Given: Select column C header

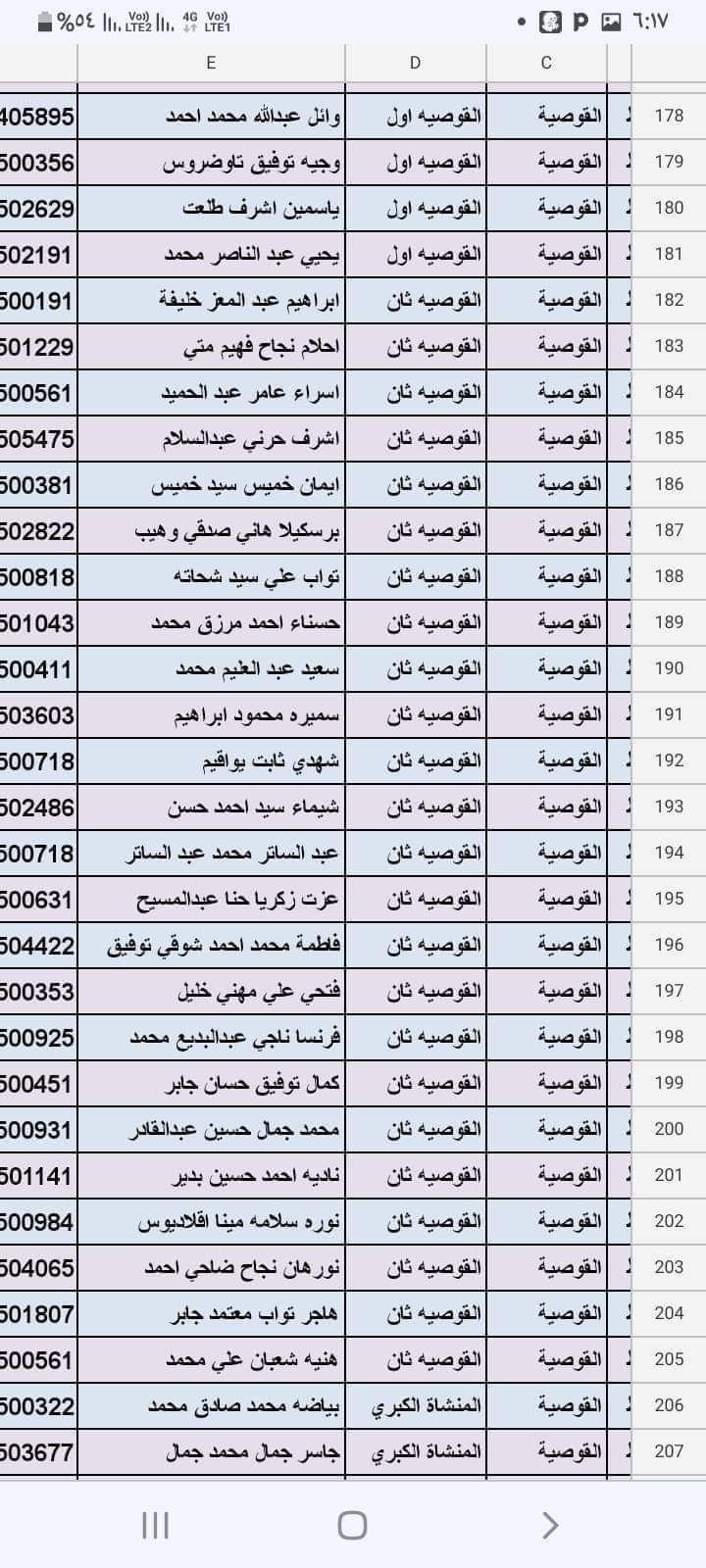Looking at the screenshot, I should tap(546, 63).
